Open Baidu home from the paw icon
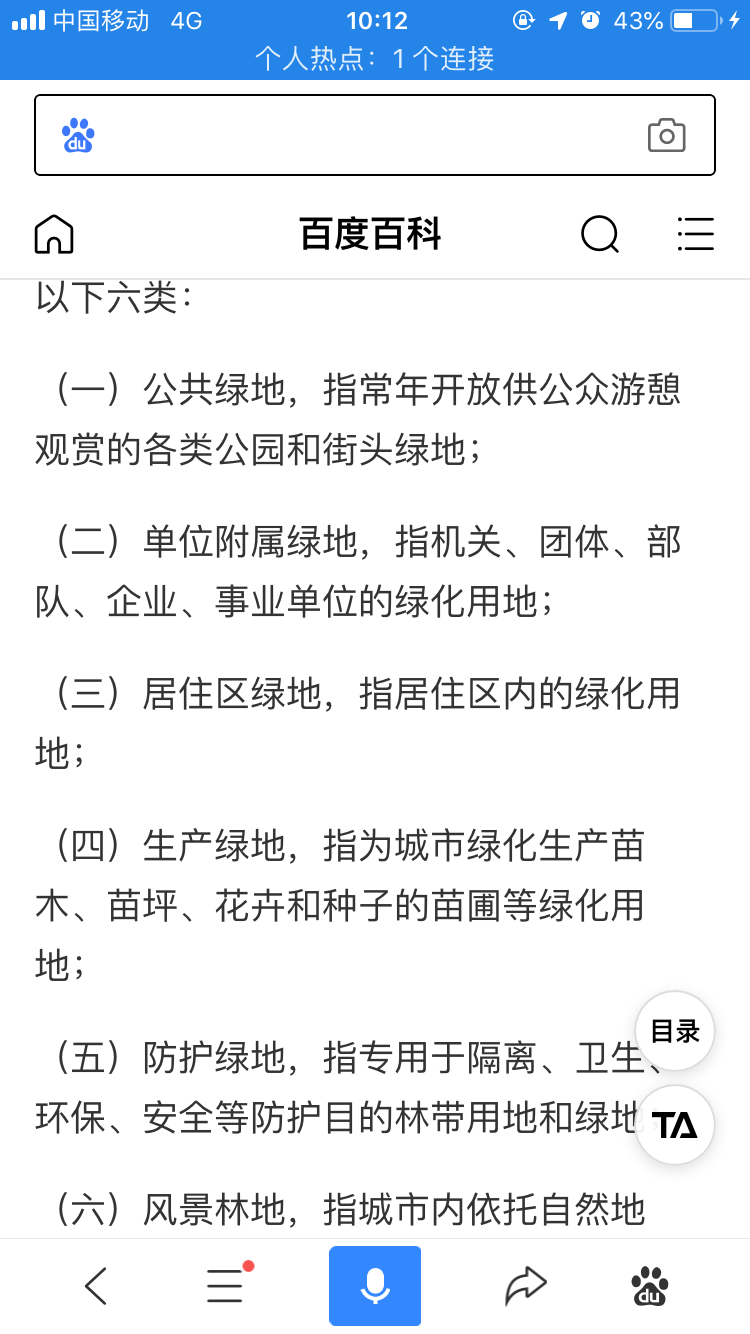This screenshot has height=1334, width=750. [x=650, y=1286]
